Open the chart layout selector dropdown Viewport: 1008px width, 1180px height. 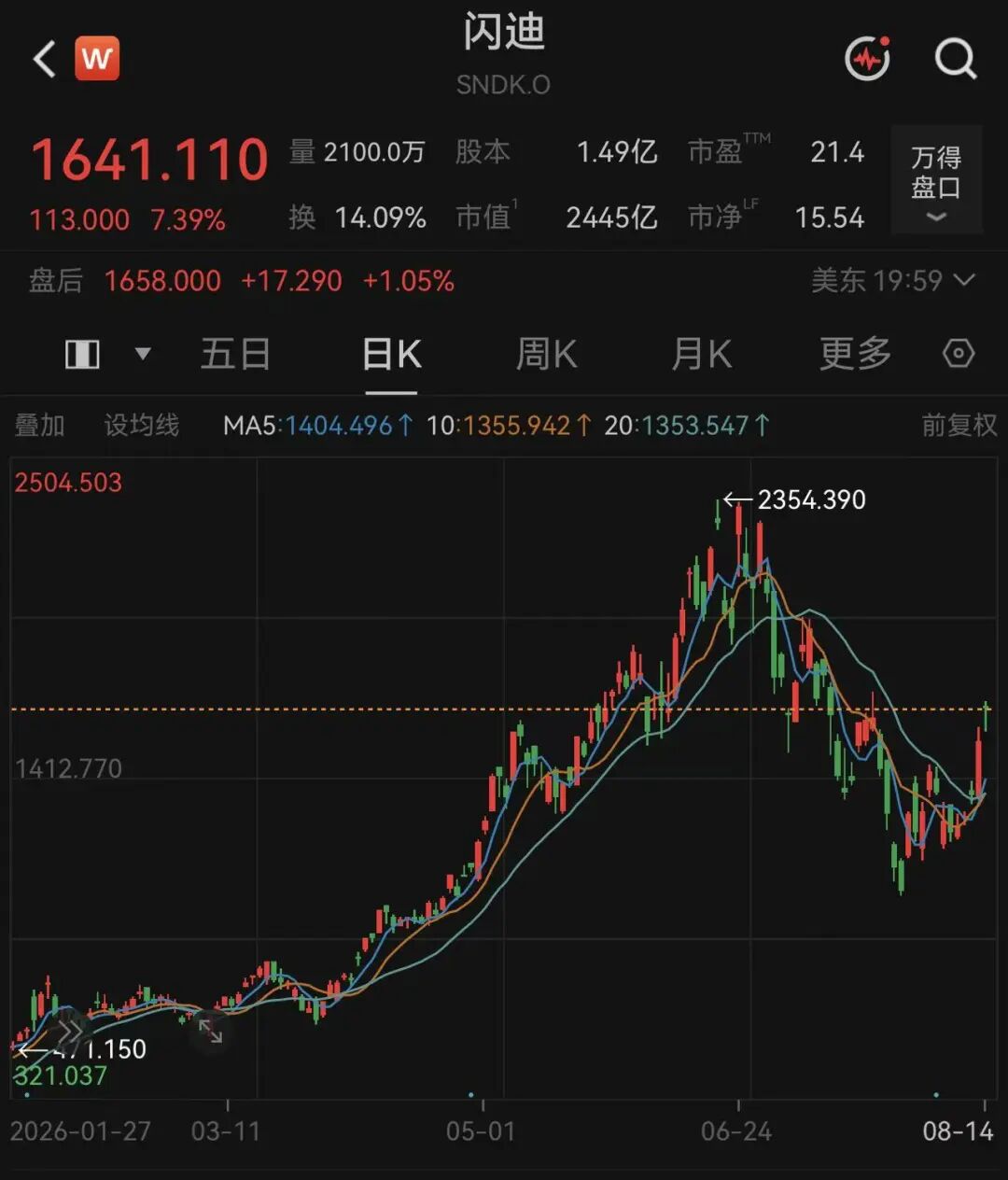[x=107, y=355]
